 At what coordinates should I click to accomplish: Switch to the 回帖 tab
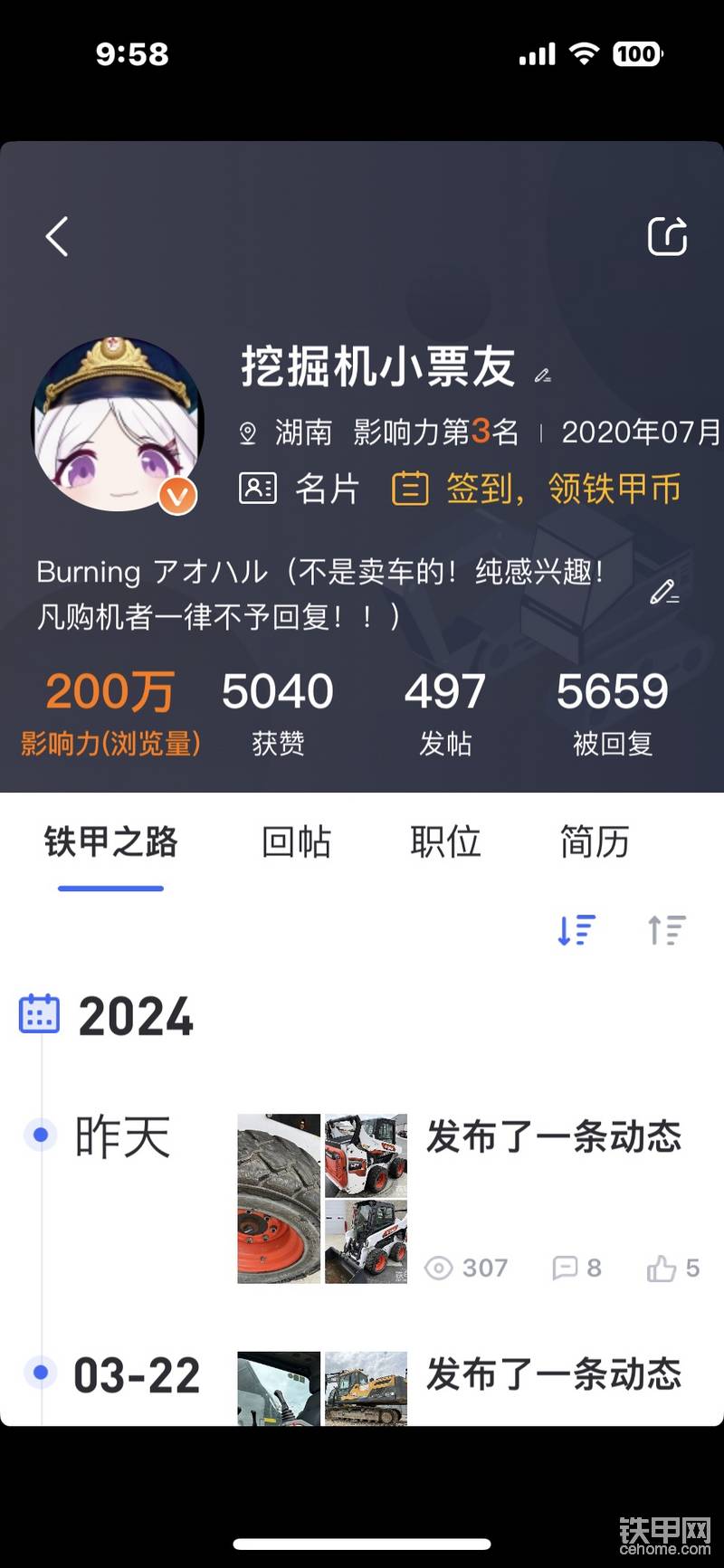tap(296, 842)
